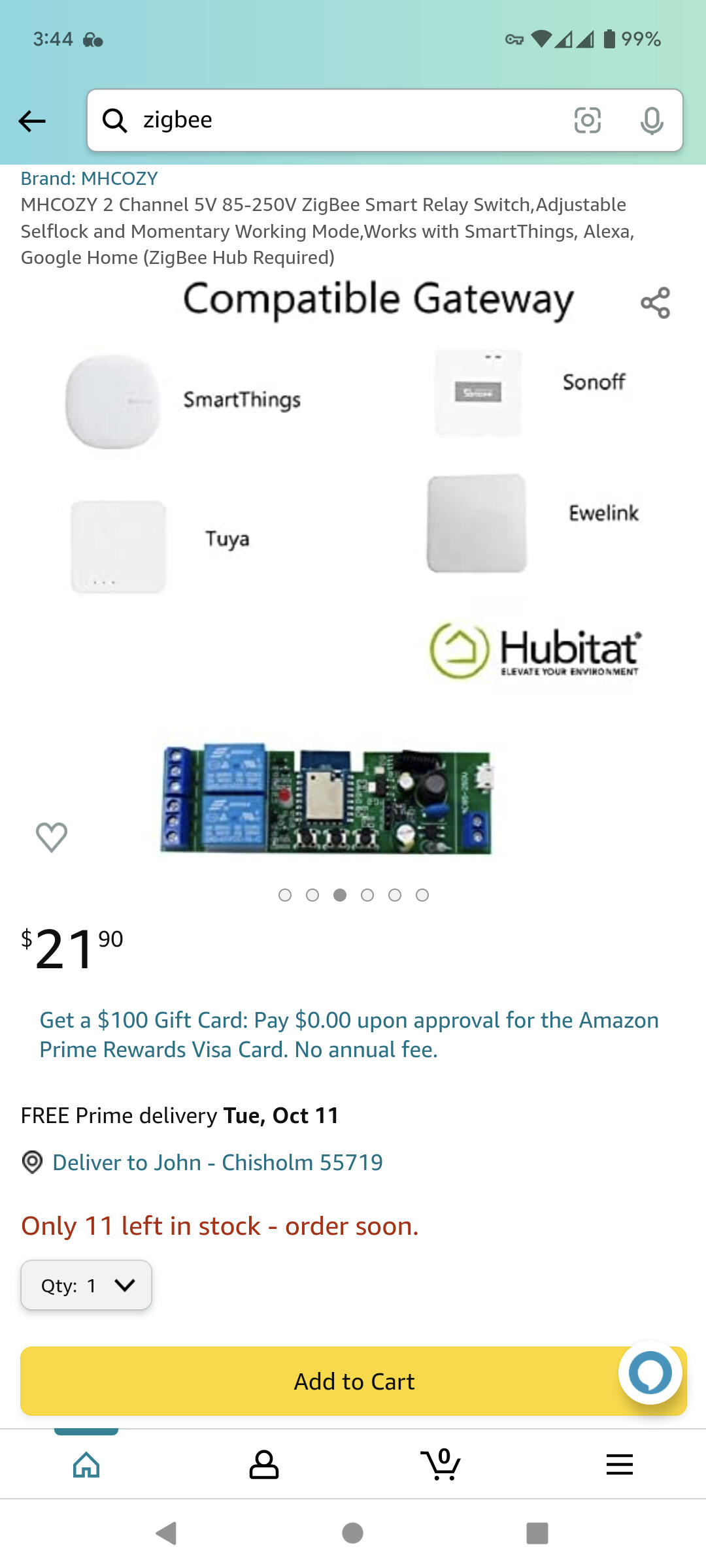
Task: Start voice search with the microphone
Action: (652, 120)
